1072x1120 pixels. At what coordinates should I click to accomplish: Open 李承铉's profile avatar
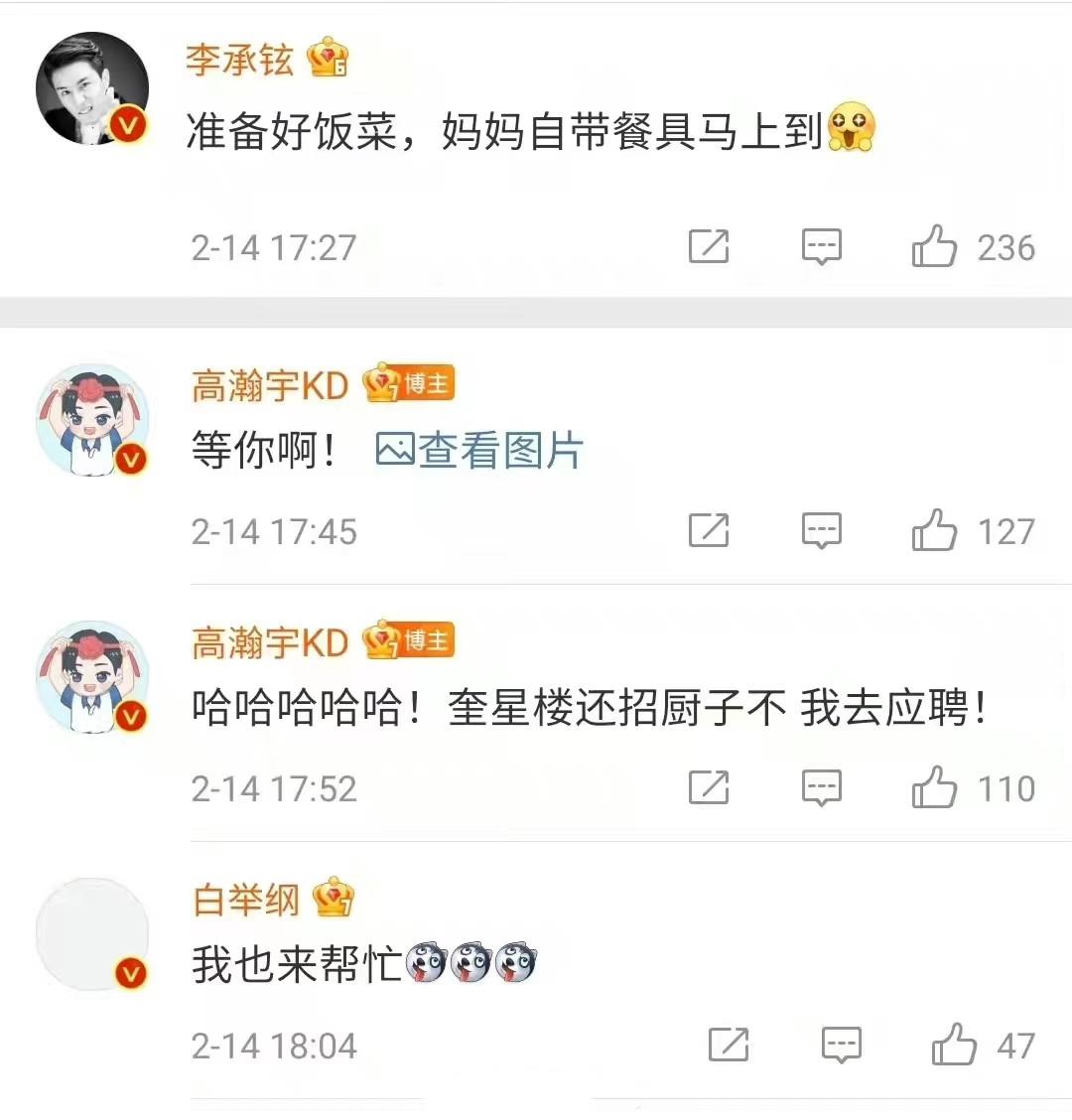[92, 92]
